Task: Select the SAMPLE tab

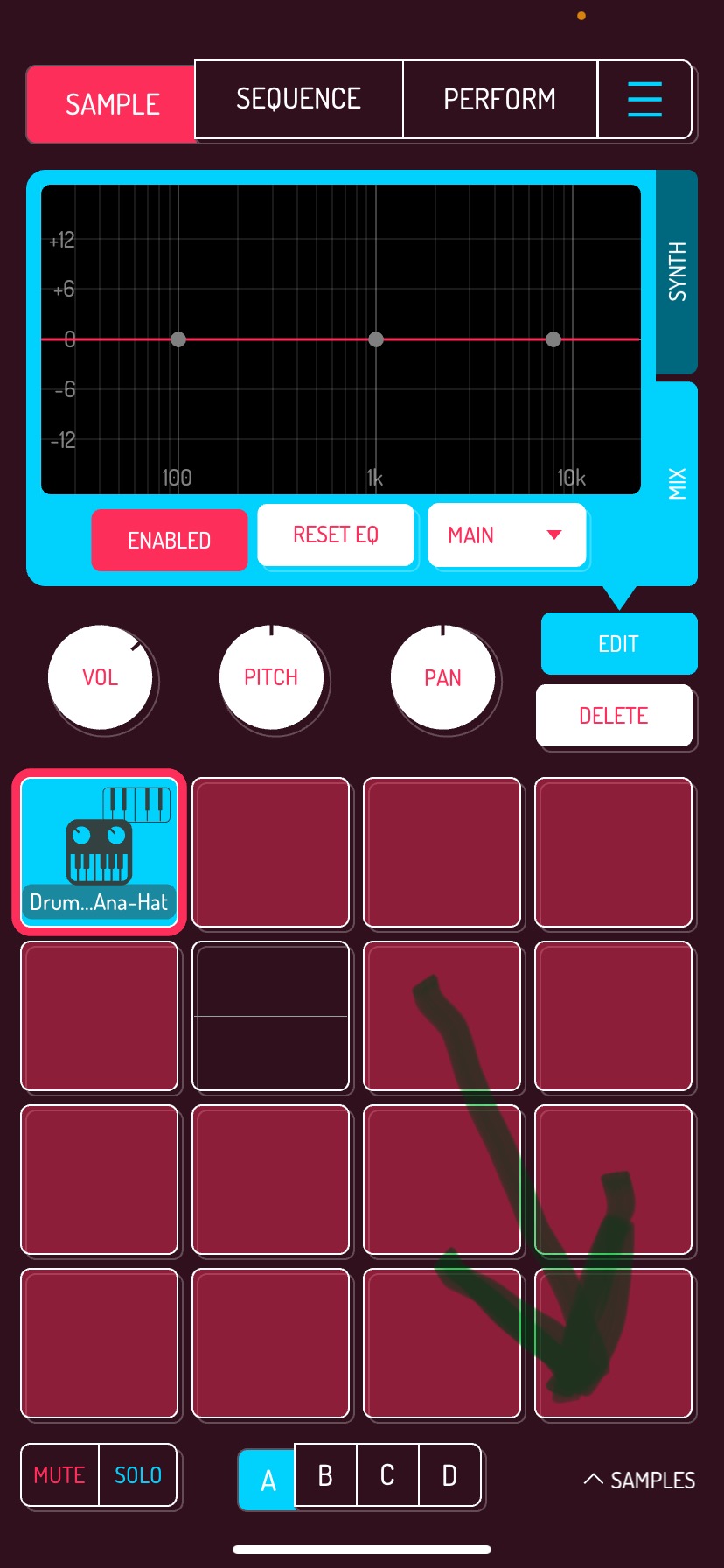Action: 112,104
